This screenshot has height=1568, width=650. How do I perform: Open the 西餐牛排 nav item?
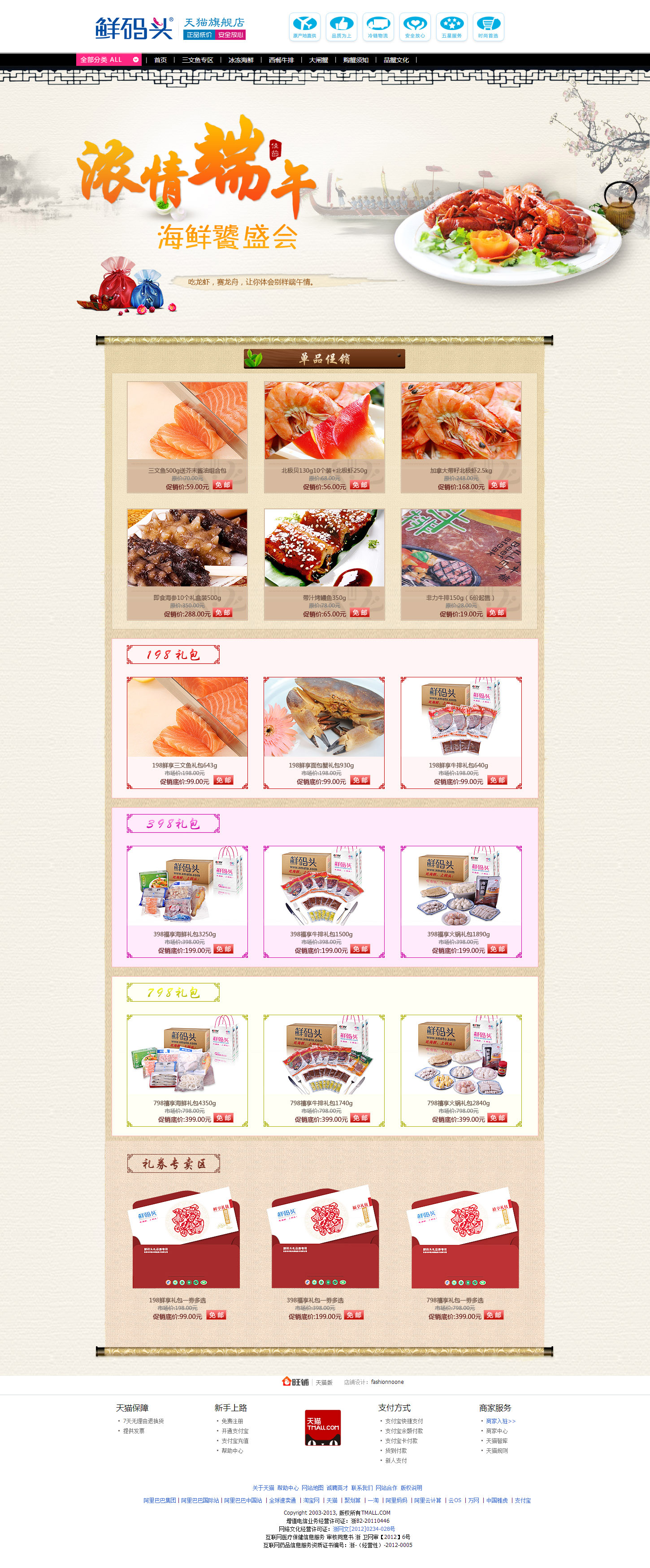[x=281, y=60]
